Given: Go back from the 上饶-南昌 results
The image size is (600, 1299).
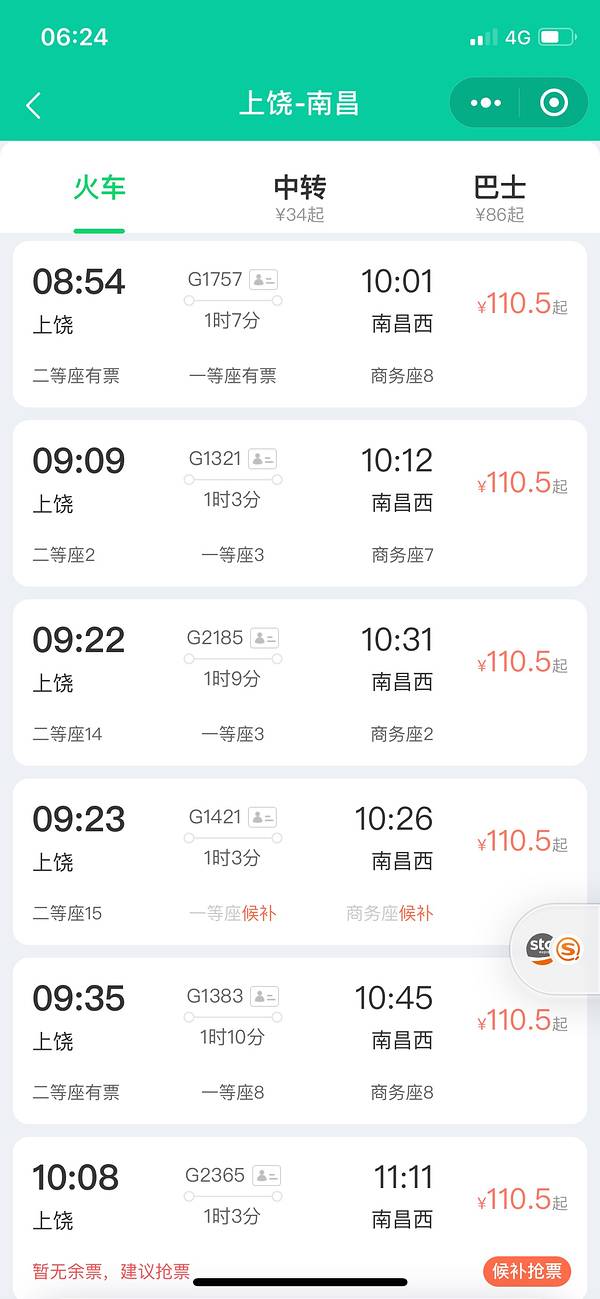Looking at the screenshot, I should 34,105.
